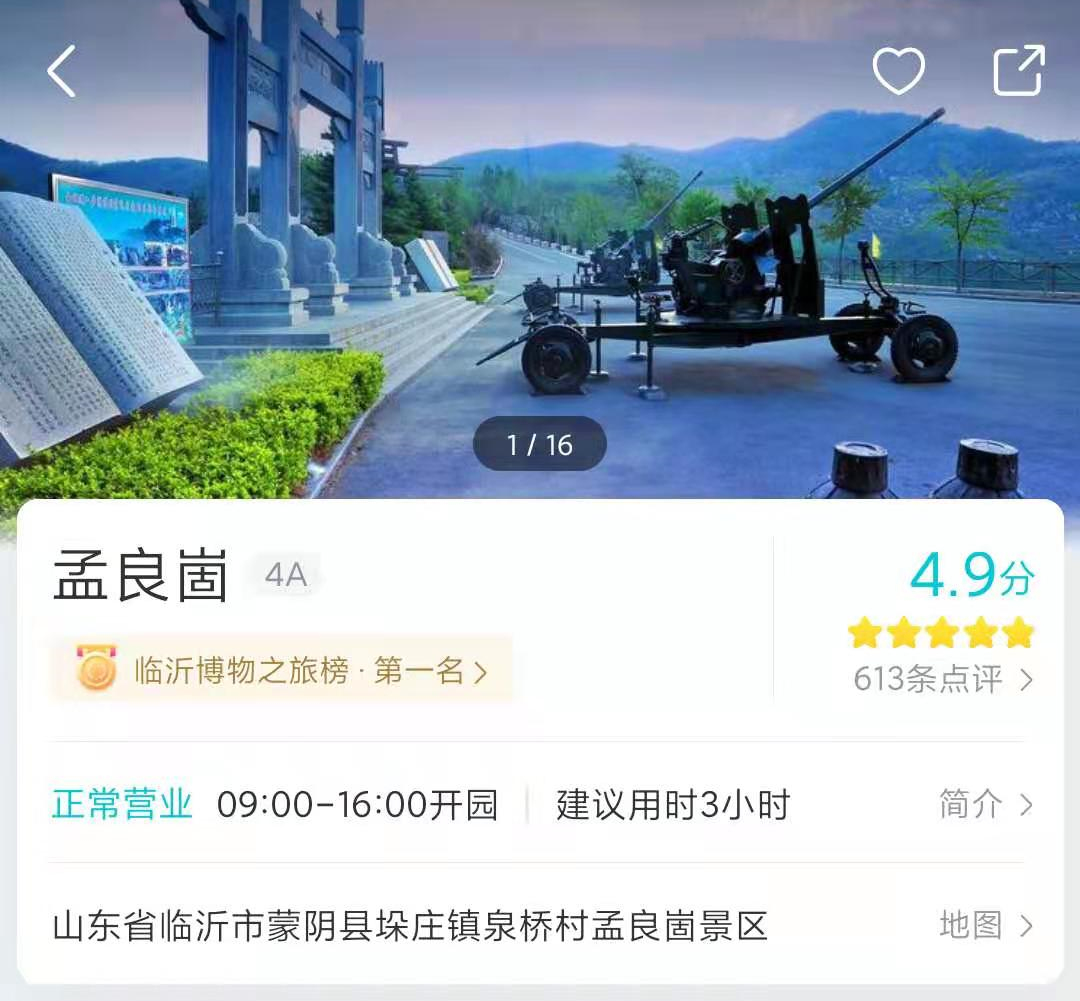Image resolution: width=1080 pixels, height=1001 pixels.
Task: Open the 1 / 16 photo gallery
Action: [540, 444]
